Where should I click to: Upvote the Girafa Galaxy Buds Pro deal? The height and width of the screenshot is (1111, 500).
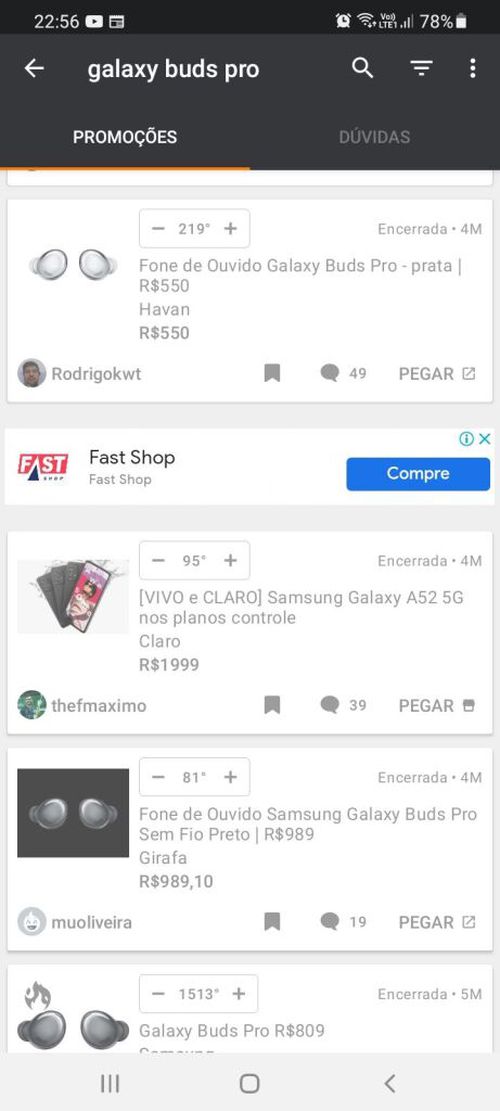pos(230,777)
